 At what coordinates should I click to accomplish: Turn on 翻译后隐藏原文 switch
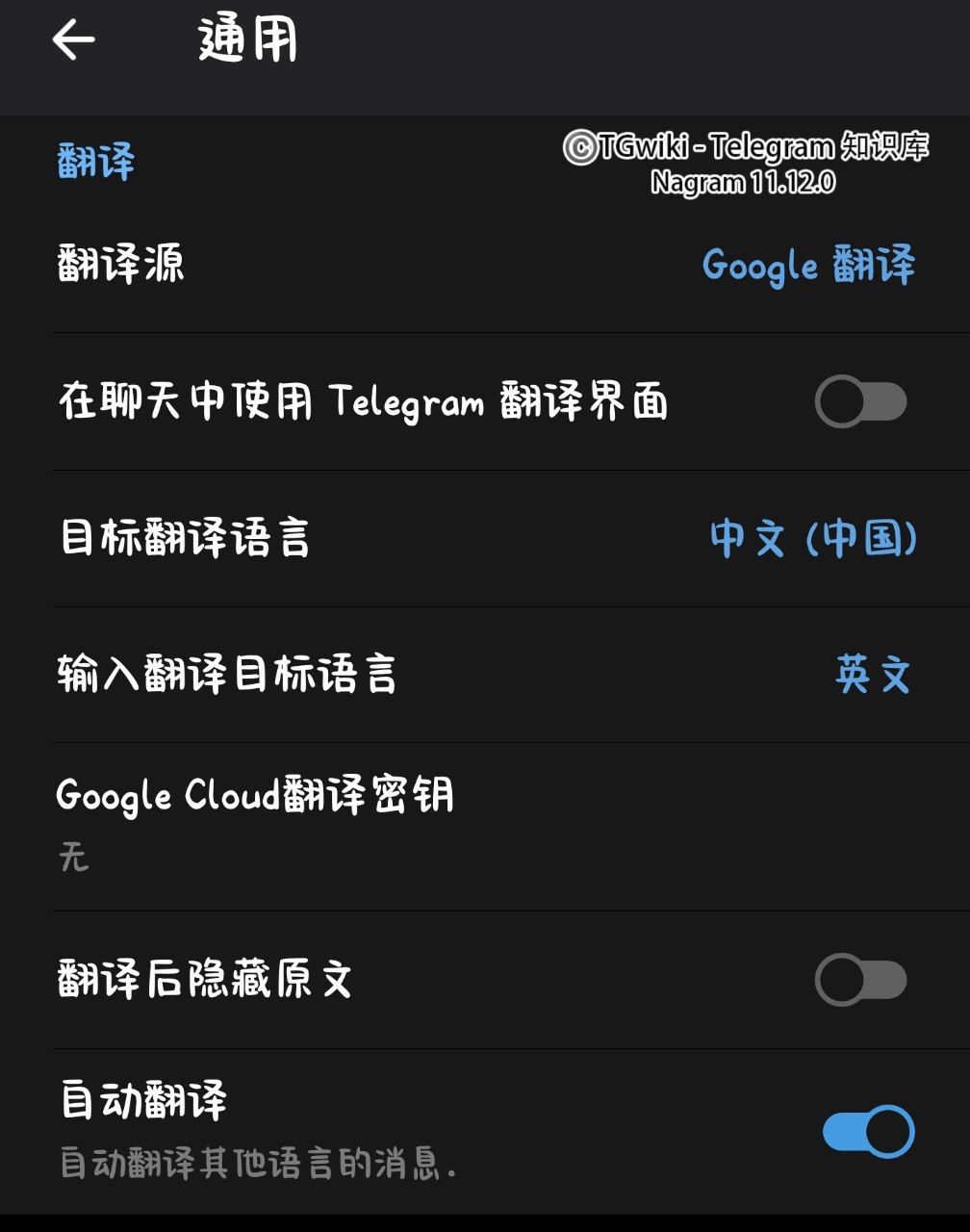pos(860,980)
